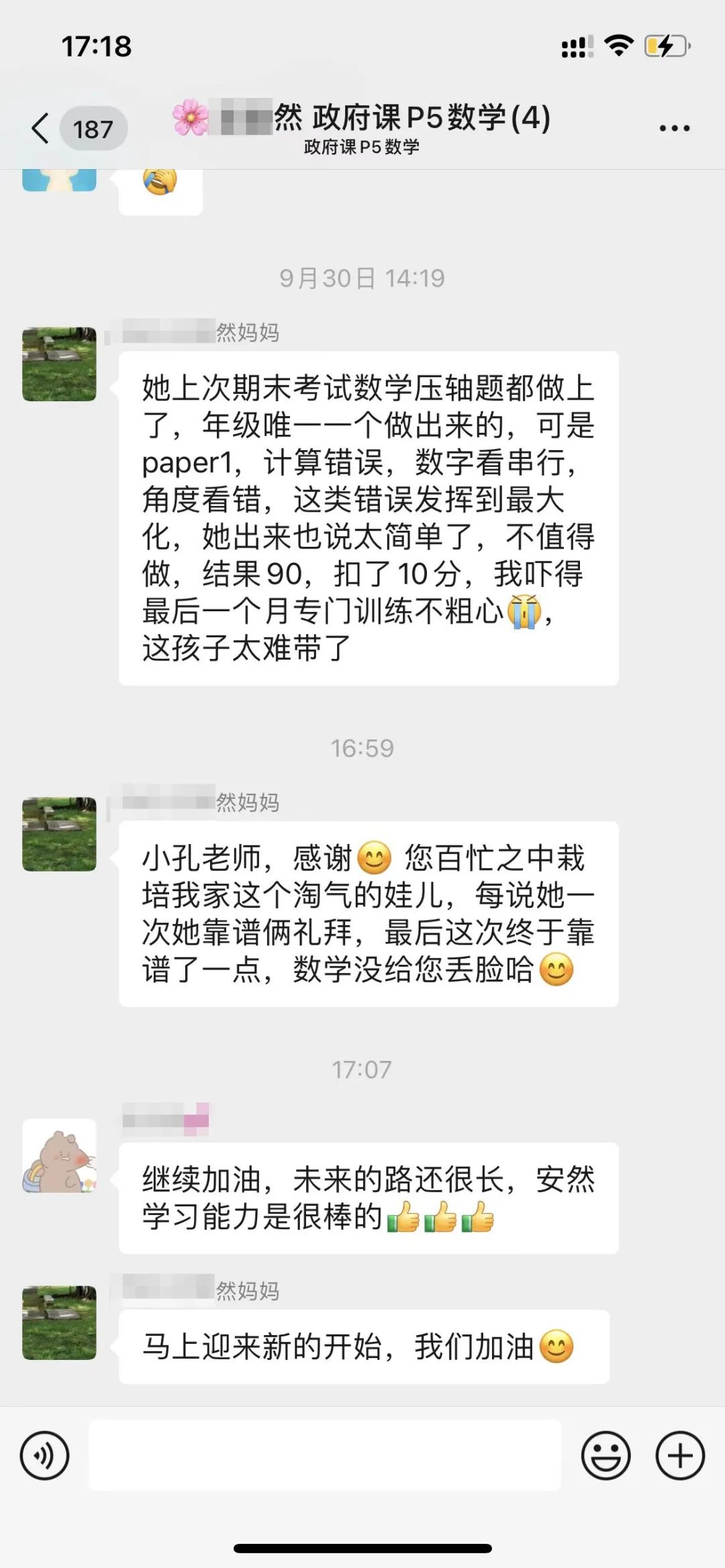725x1568 pixels.
Task: Open the group chat options menu
Action: 674,128
